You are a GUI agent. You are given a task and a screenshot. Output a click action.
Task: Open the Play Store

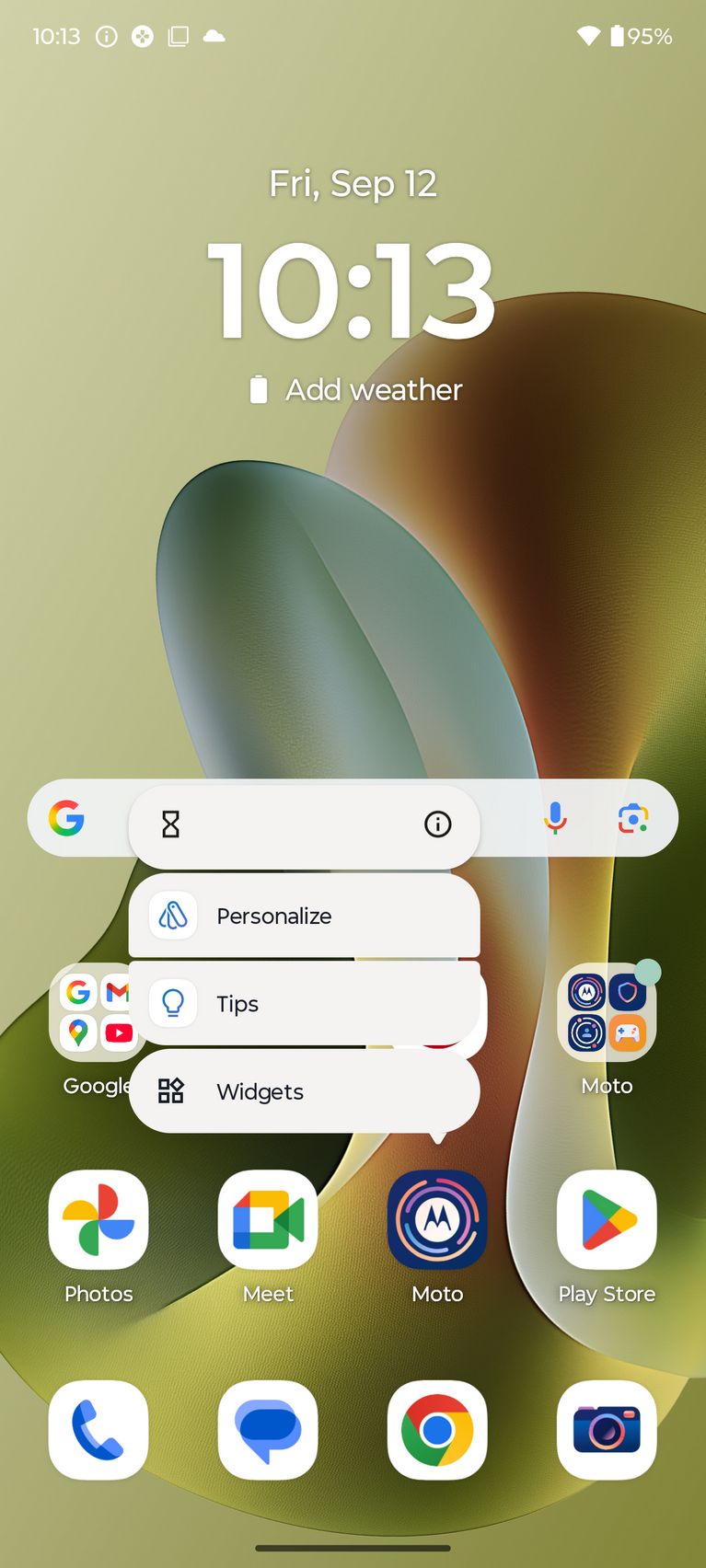pos(607,1220)
